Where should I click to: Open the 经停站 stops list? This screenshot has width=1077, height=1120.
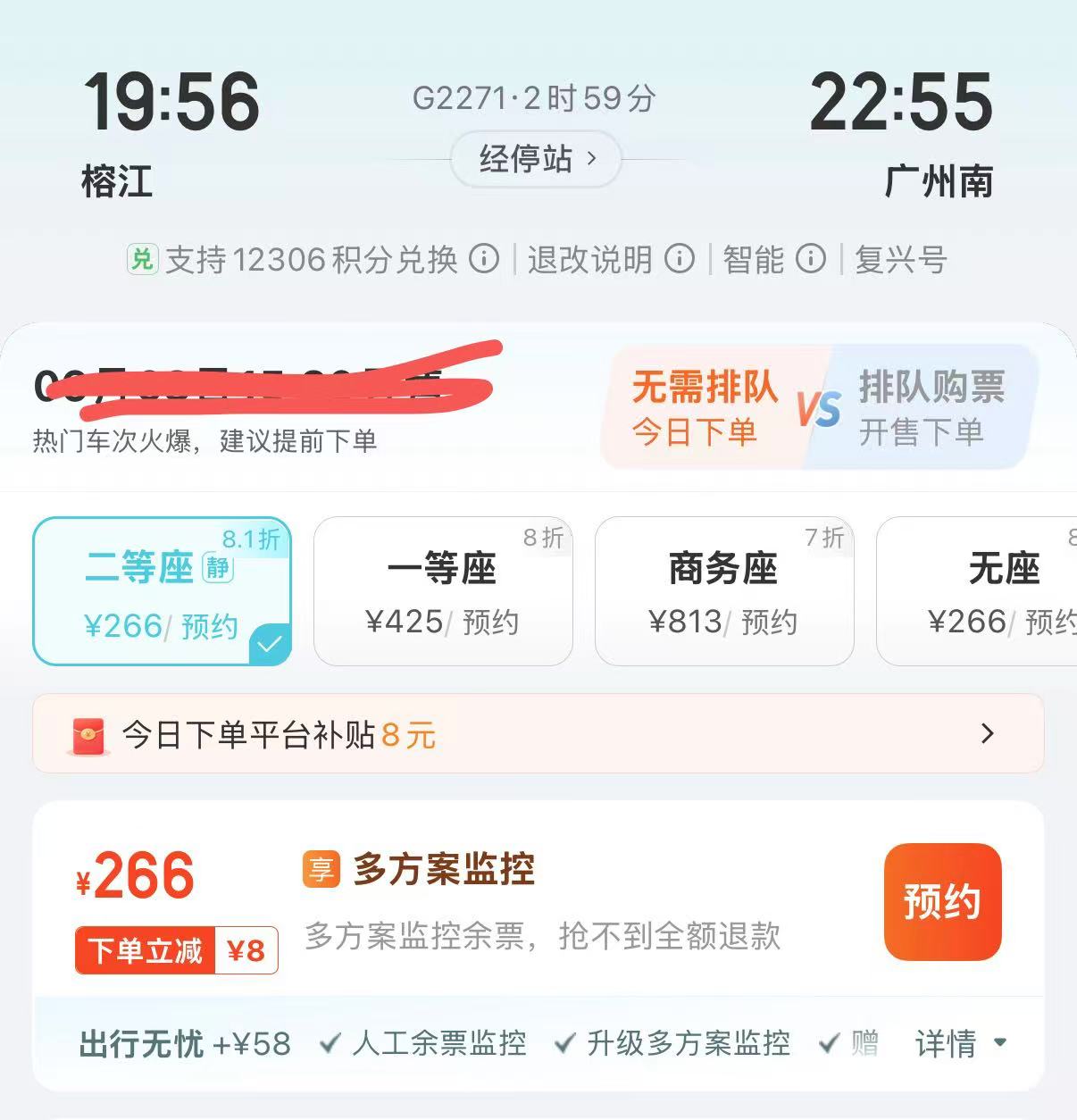click(x=536, y=160)
